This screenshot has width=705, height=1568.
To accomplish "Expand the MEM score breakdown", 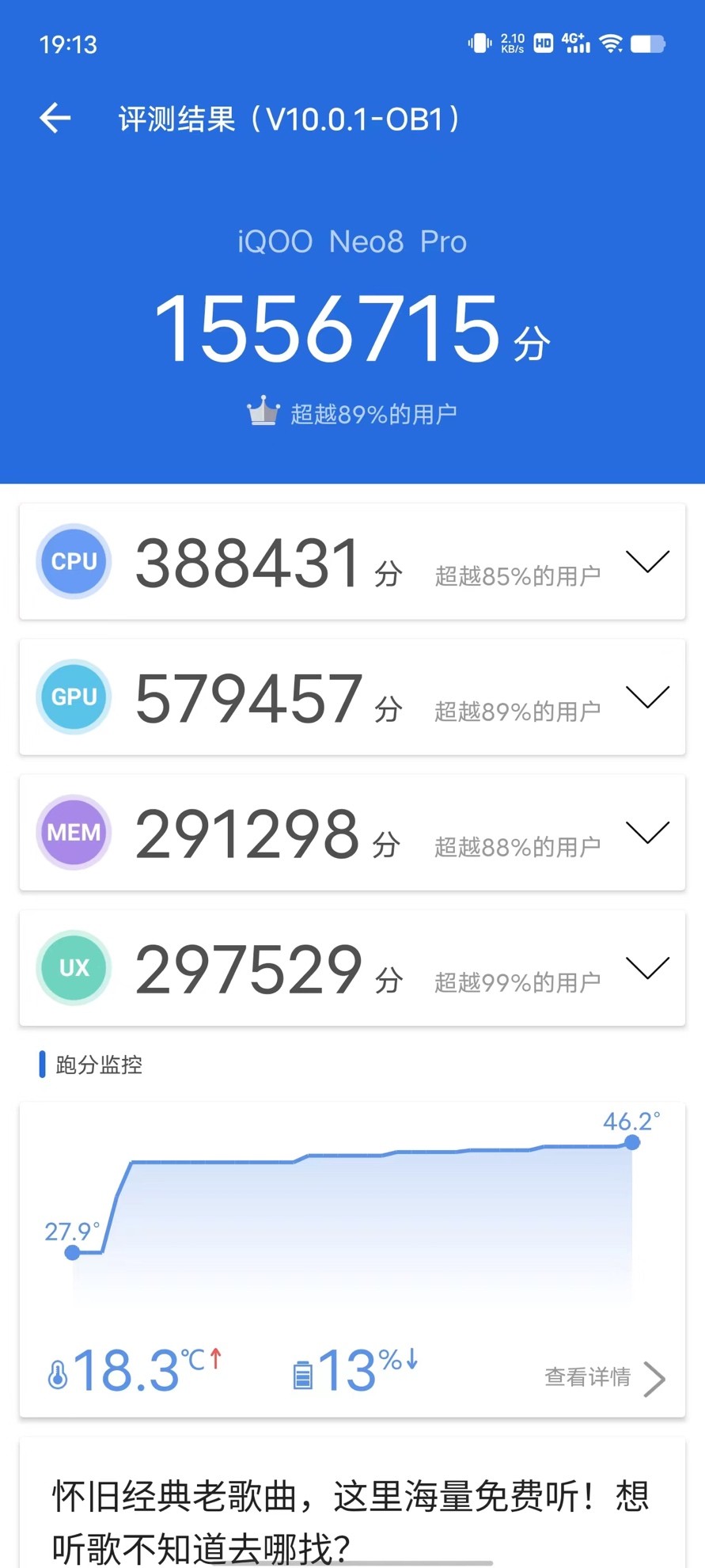I will tap(648, 833).
